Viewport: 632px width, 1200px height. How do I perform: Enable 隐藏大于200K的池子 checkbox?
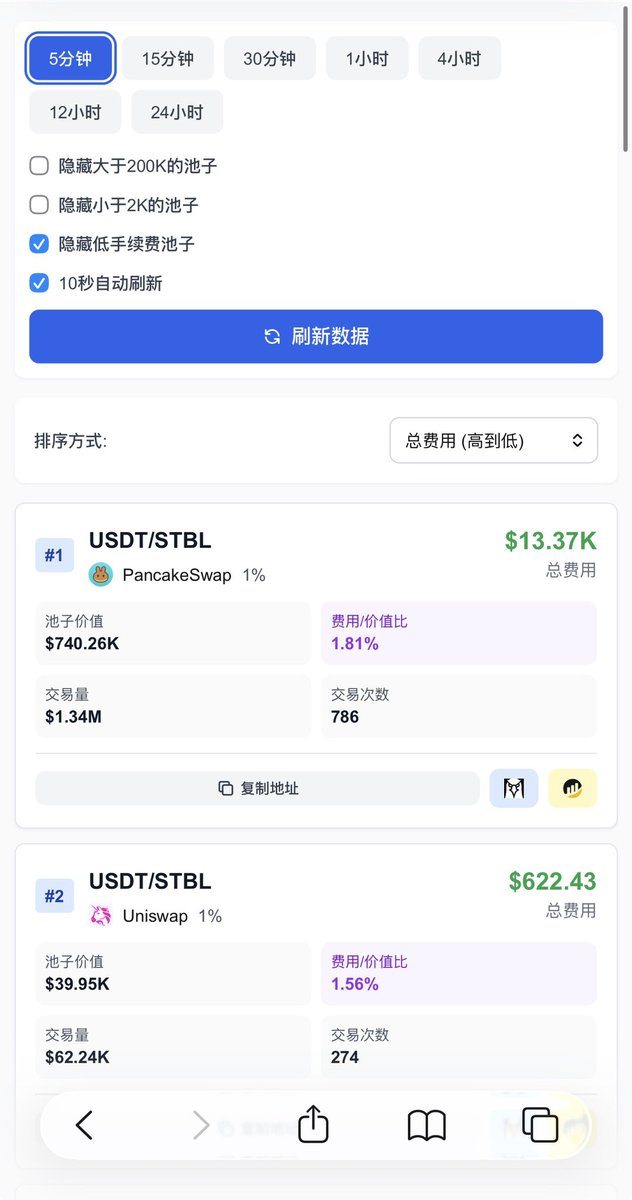click(39, 166)
